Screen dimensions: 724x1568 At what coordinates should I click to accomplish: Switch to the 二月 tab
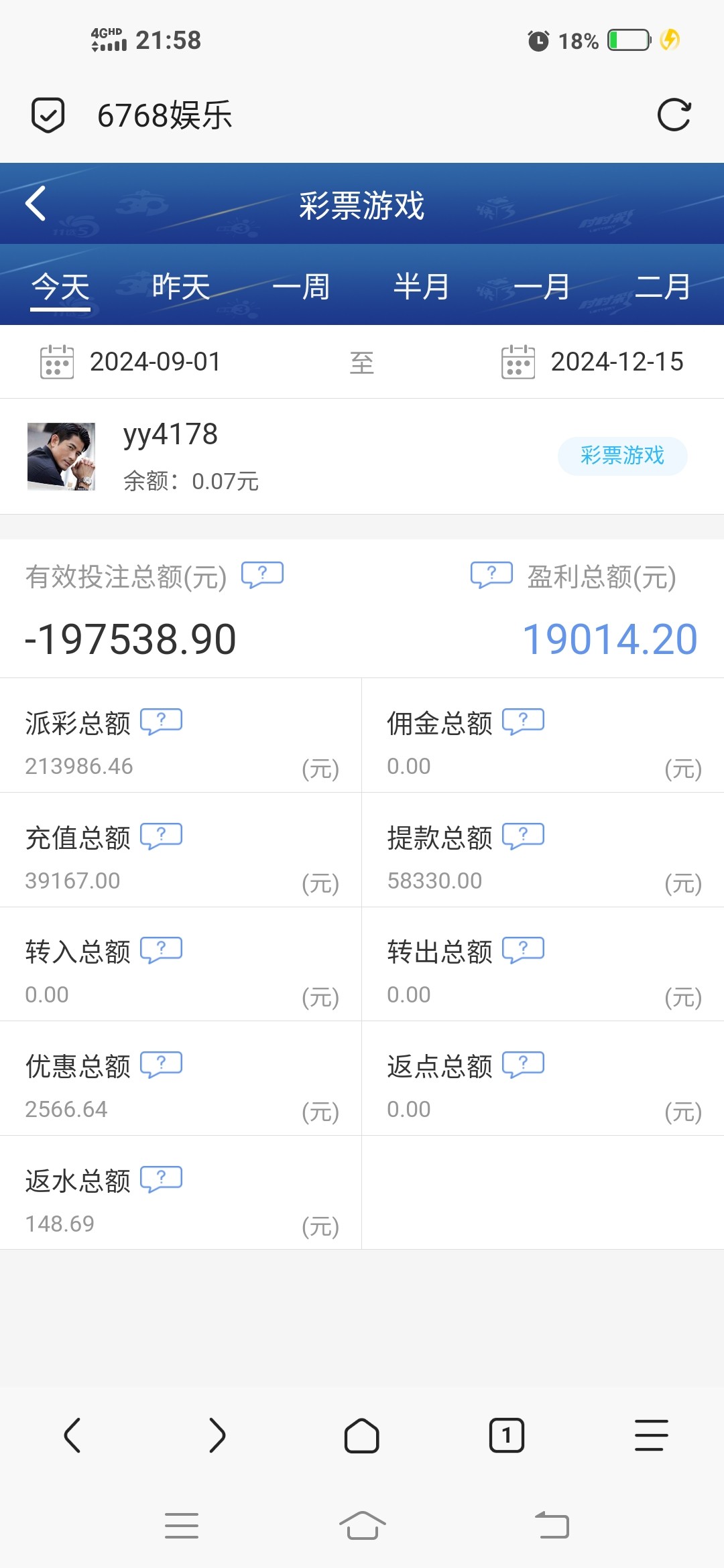(x=662, y=287)
